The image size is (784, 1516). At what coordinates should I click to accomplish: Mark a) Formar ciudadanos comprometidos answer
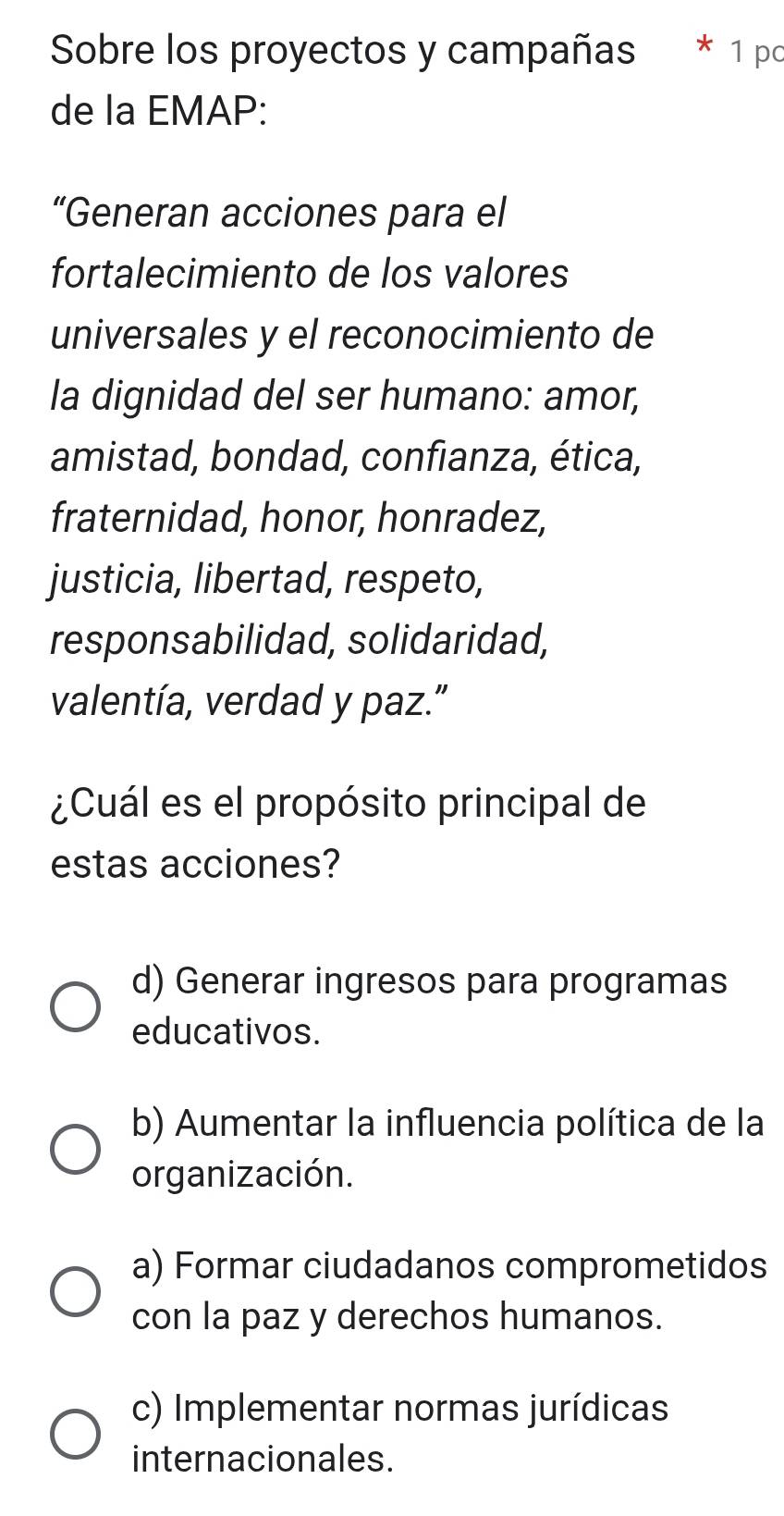coord(75,1292)
